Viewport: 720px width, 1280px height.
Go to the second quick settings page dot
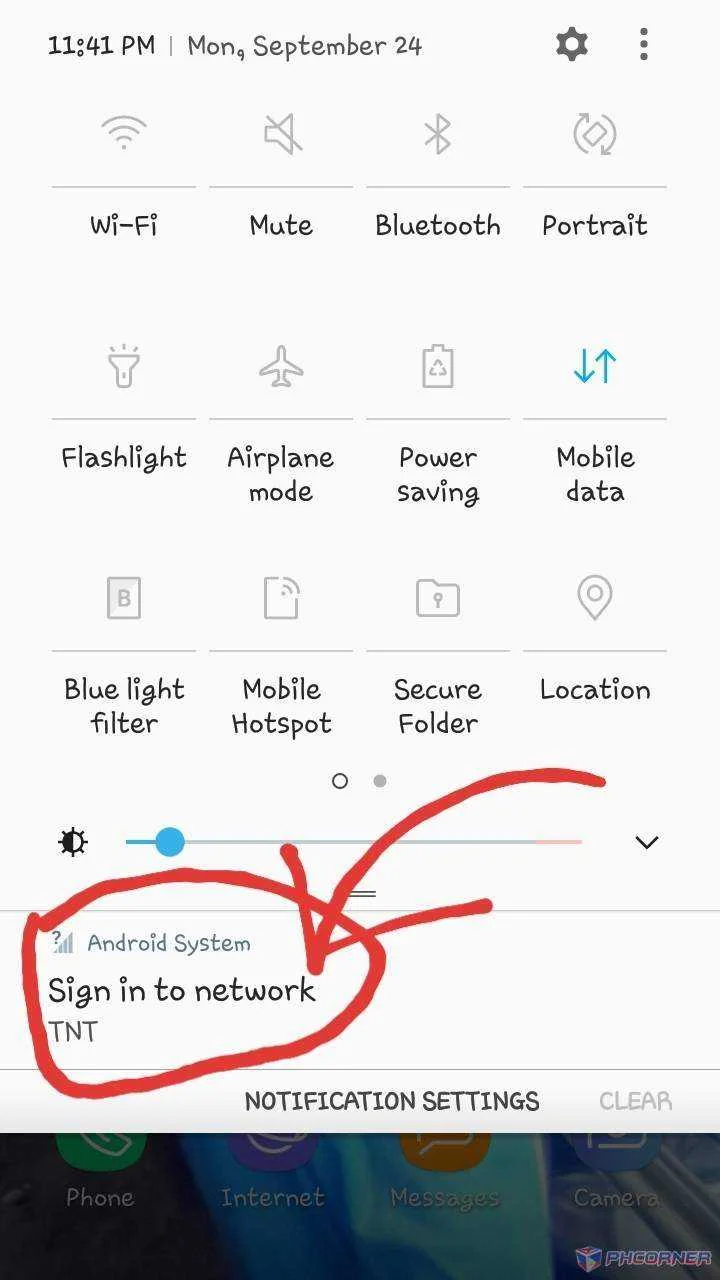coord(380,781)
